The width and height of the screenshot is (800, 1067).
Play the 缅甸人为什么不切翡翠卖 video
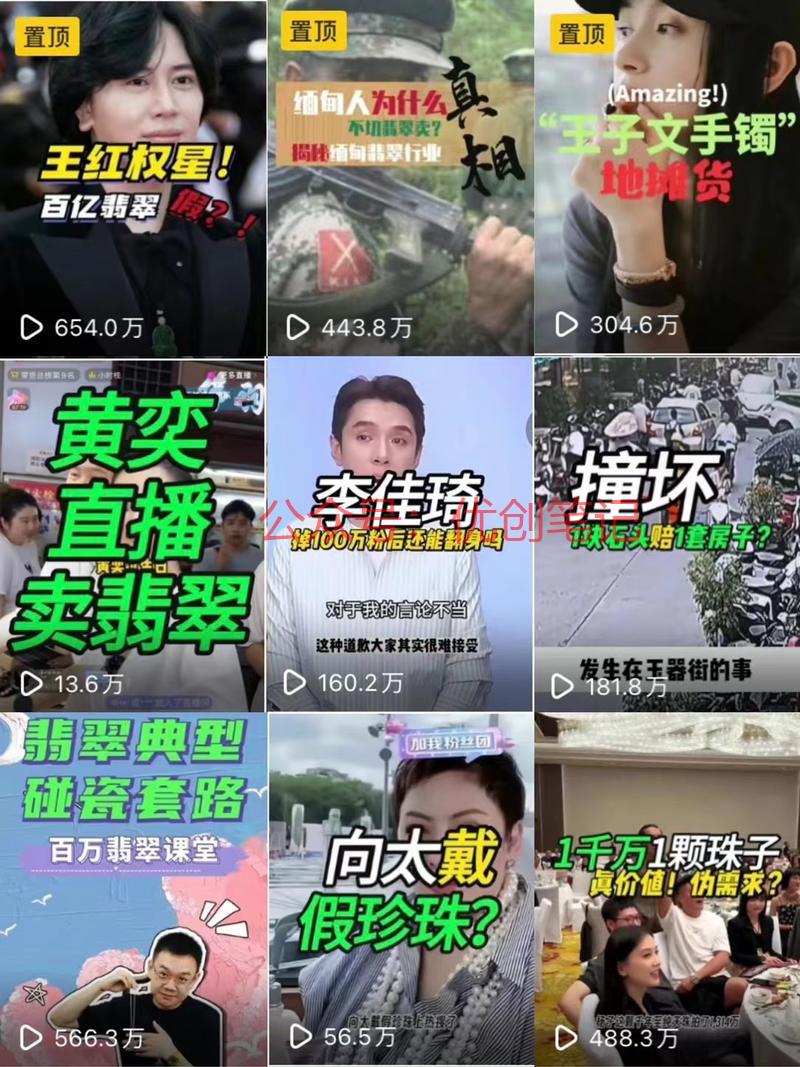coord(400,180)
